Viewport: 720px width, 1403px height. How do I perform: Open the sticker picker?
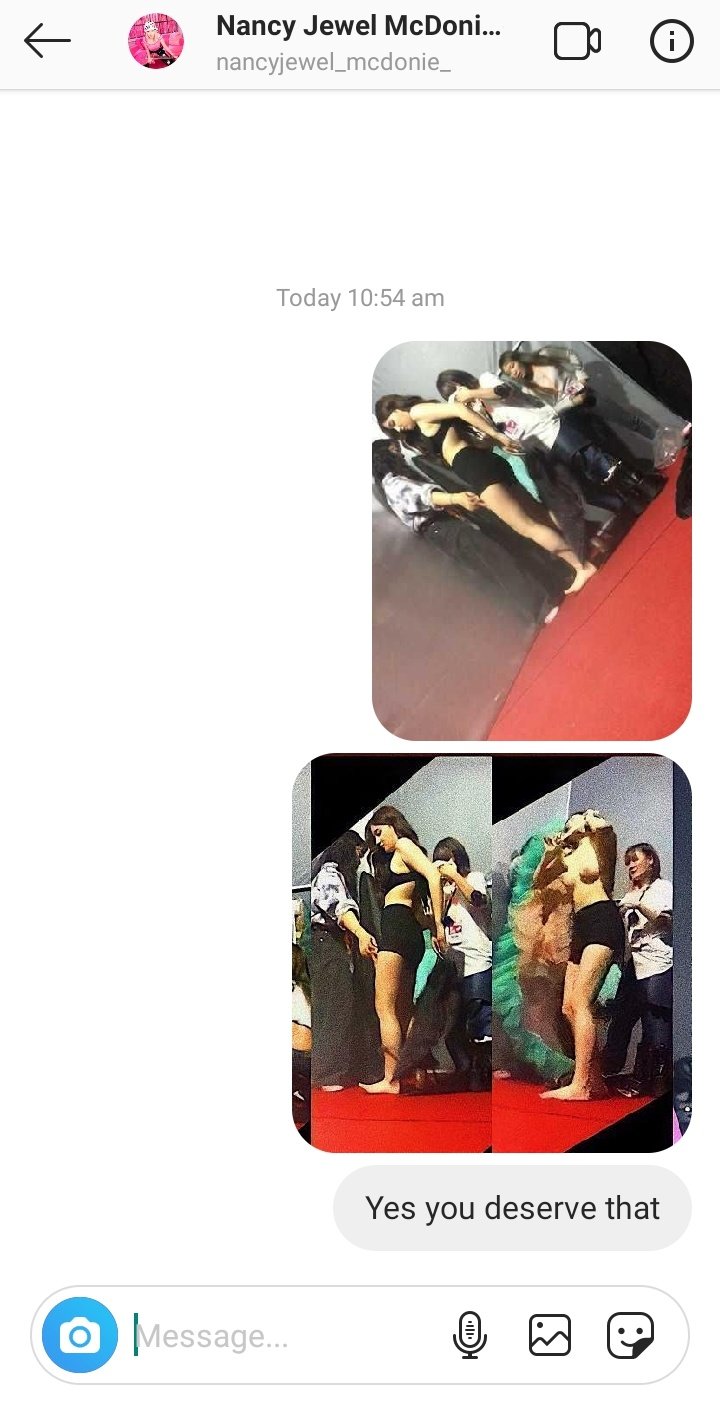point(631,1335)
